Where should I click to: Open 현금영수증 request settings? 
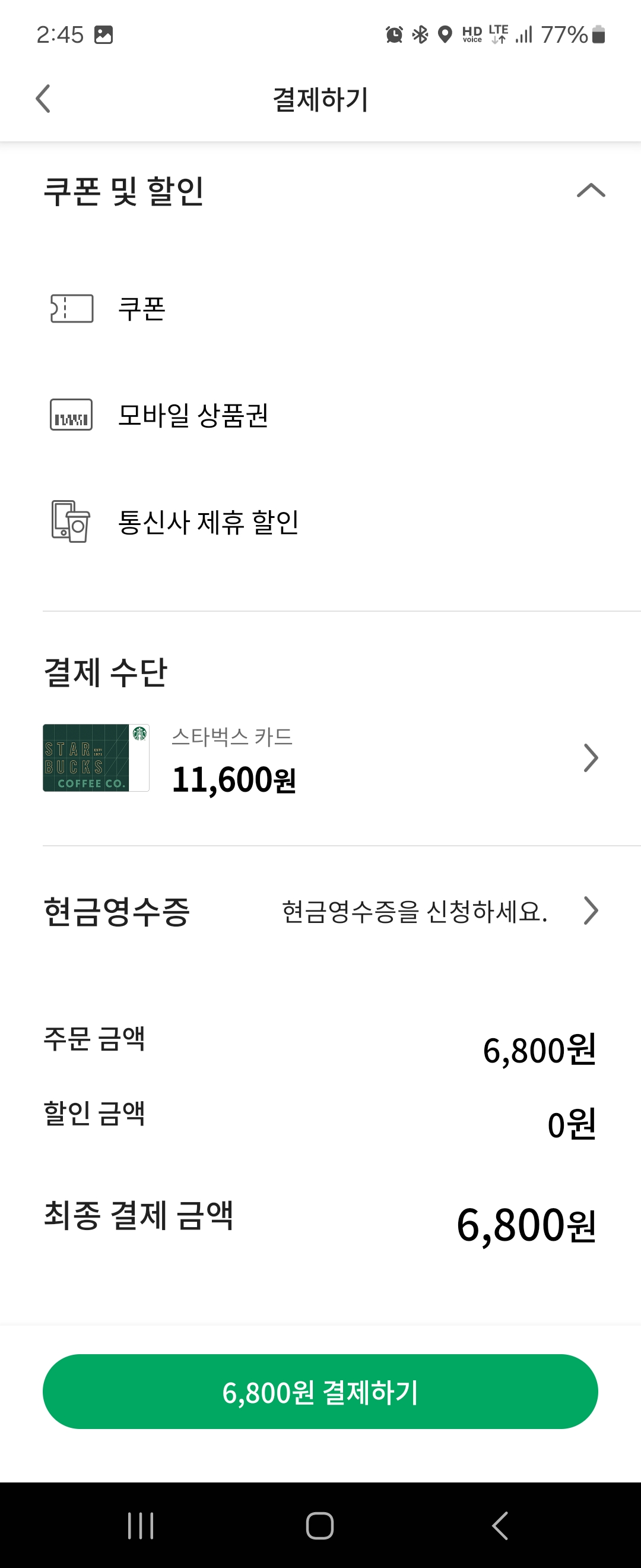320,911
